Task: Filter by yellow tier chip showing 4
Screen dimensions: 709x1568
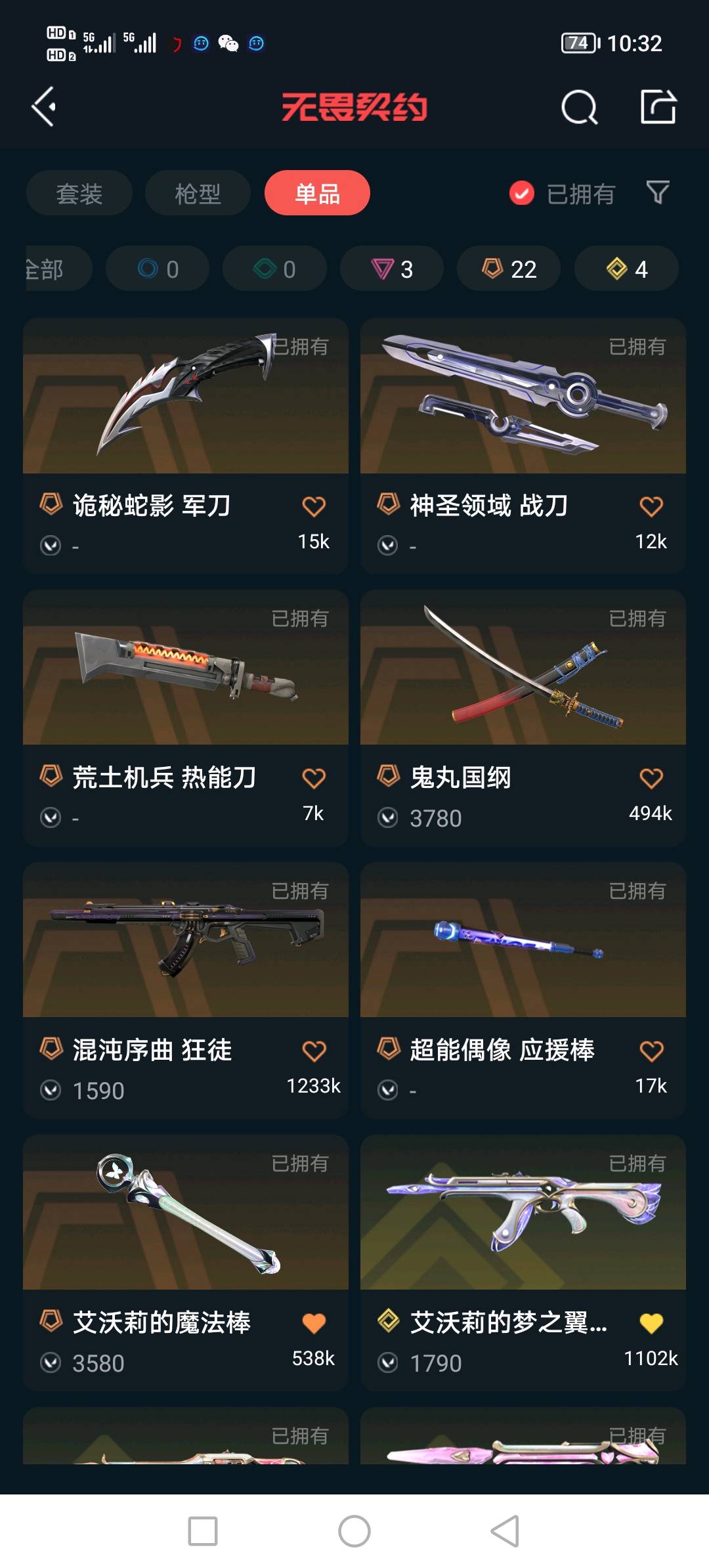Action: coord(626,269)
